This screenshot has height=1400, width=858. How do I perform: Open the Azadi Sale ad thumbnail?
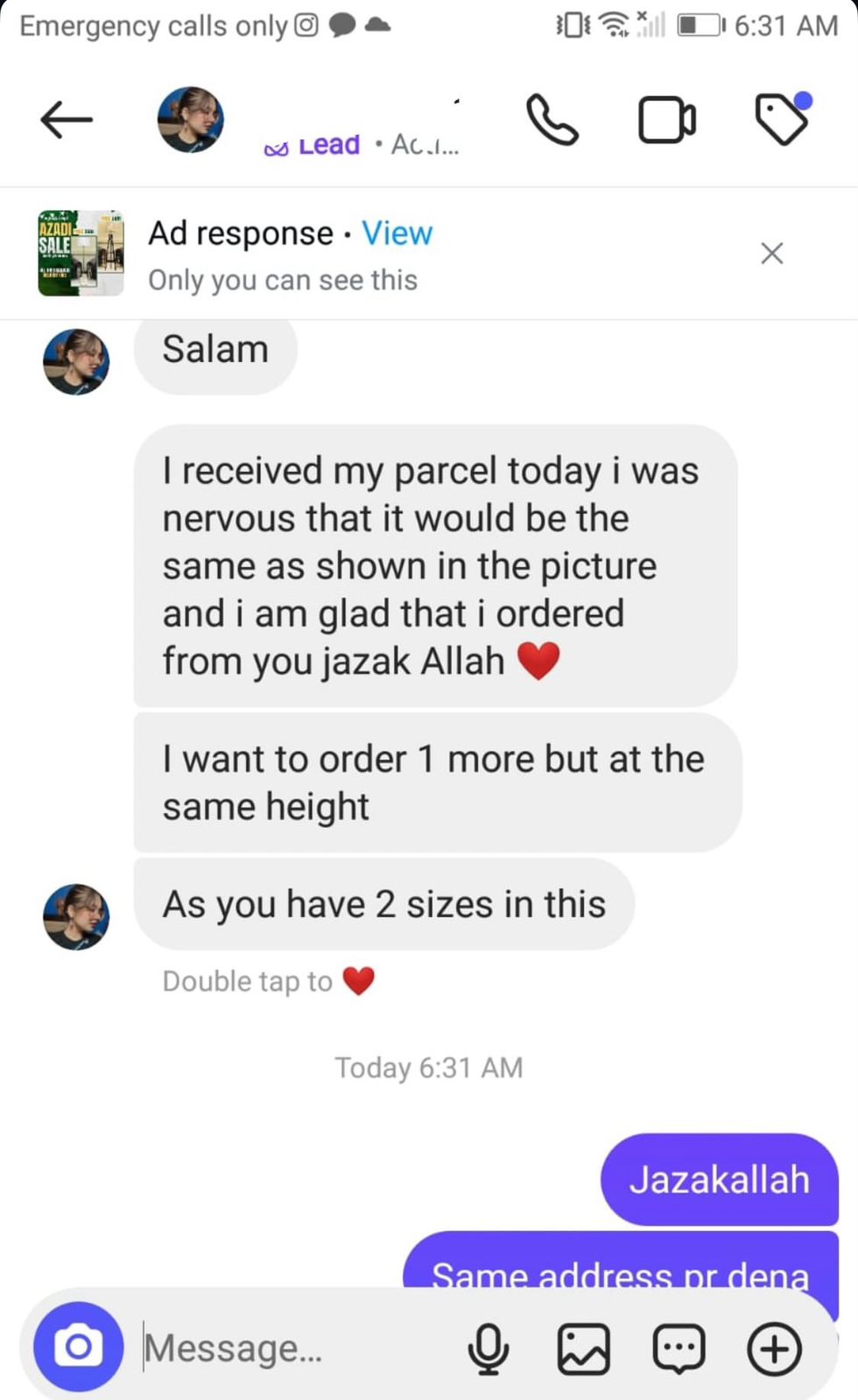click(81, 254)
